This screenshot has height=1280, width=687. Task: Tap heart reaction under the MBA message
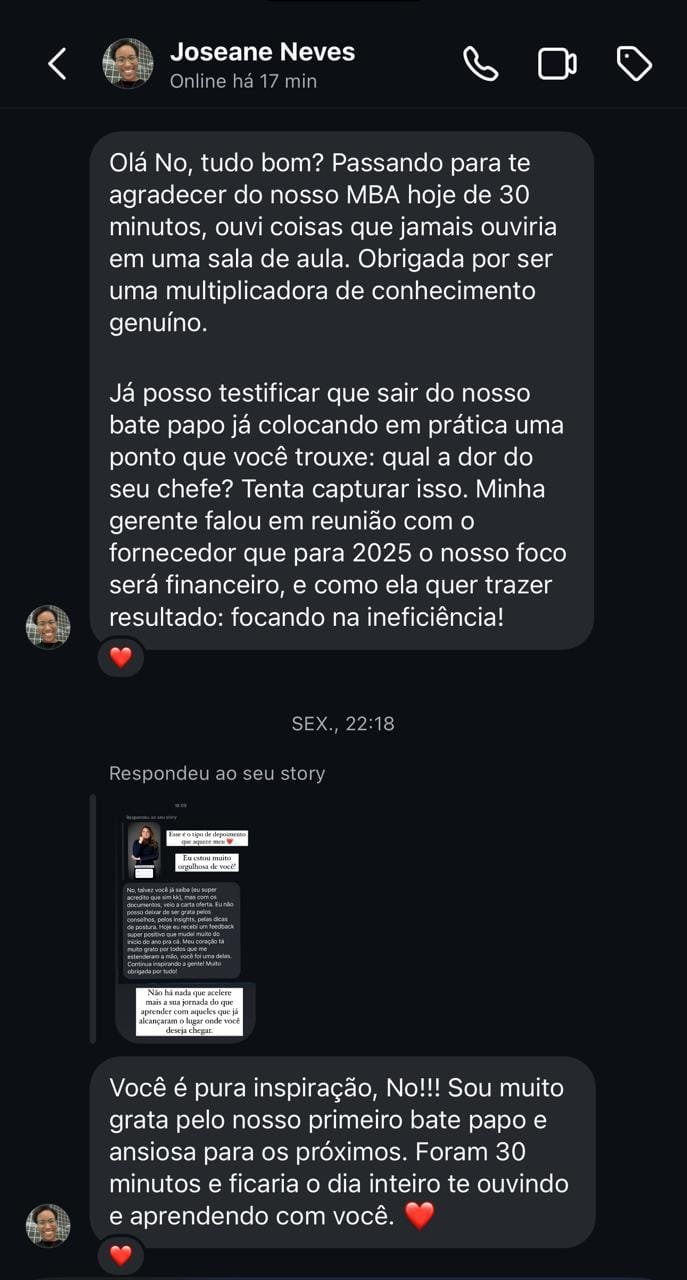121,657
